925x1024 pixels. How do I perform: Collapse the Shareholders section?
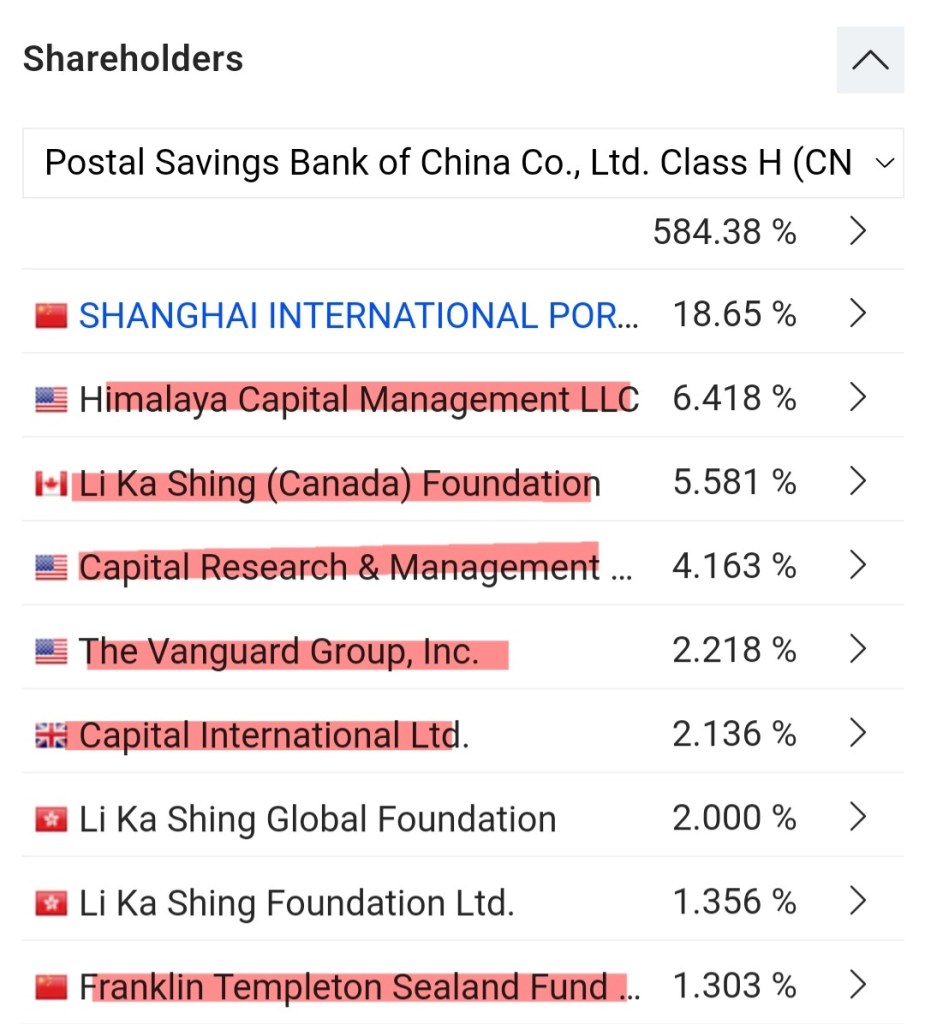869,60
